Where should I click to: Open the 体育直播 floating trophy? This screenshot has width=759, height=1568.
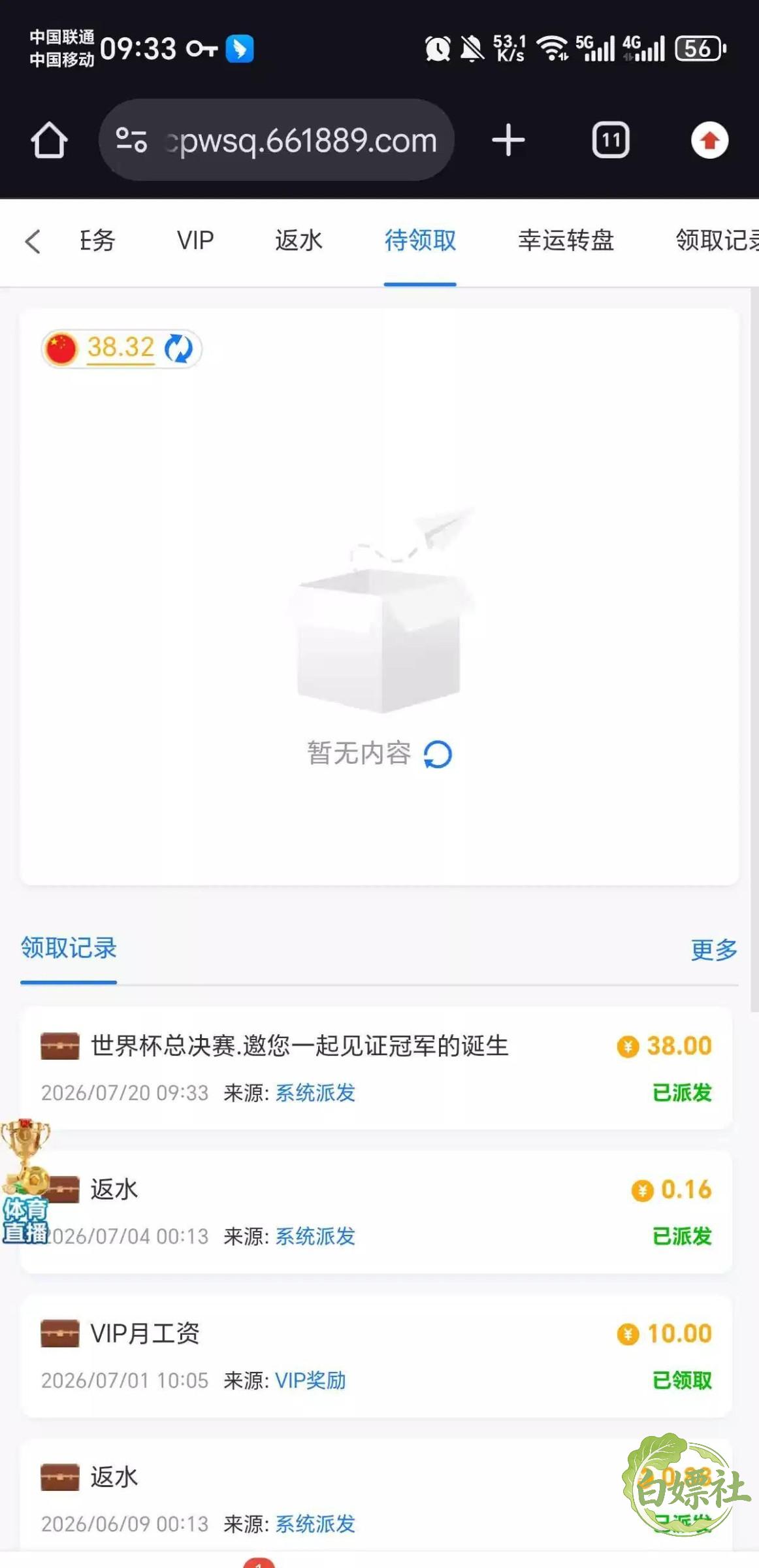click(x=25, y=1181)
